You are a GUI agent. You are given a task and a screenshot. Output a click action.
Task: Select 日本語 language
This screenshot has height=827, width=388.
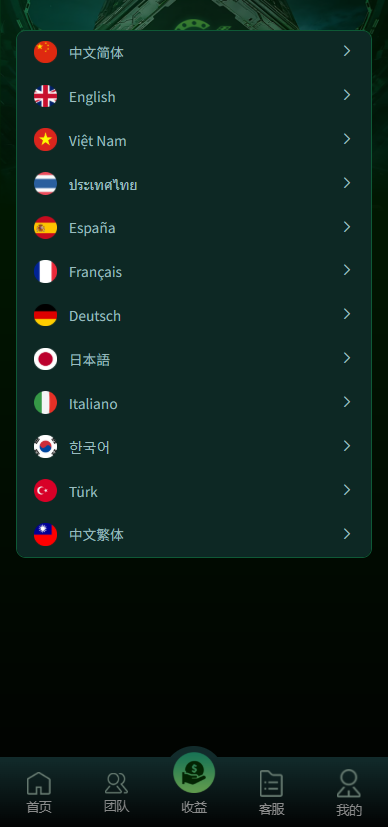tap(194, 359)
